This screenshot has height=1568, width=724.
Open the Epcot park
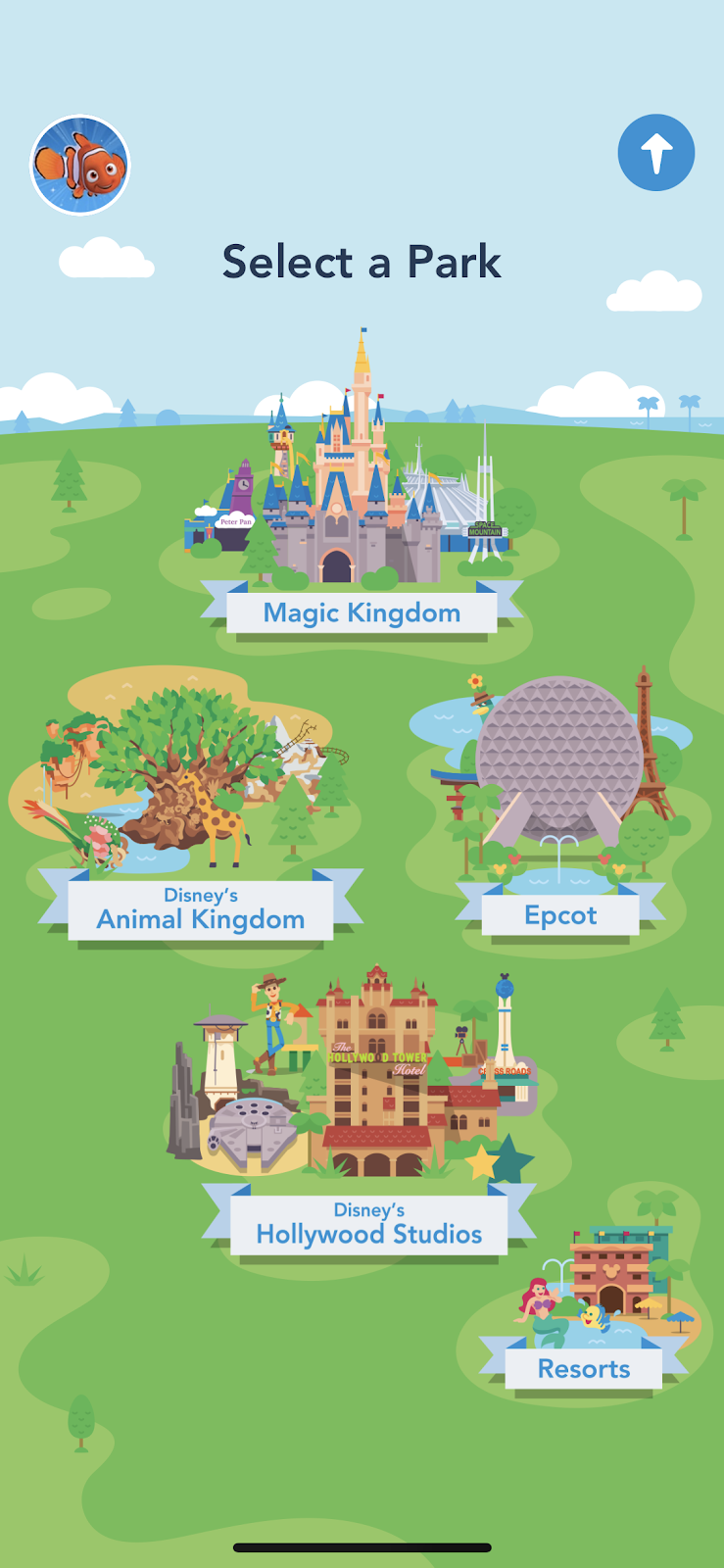click(x=560, y=914)
